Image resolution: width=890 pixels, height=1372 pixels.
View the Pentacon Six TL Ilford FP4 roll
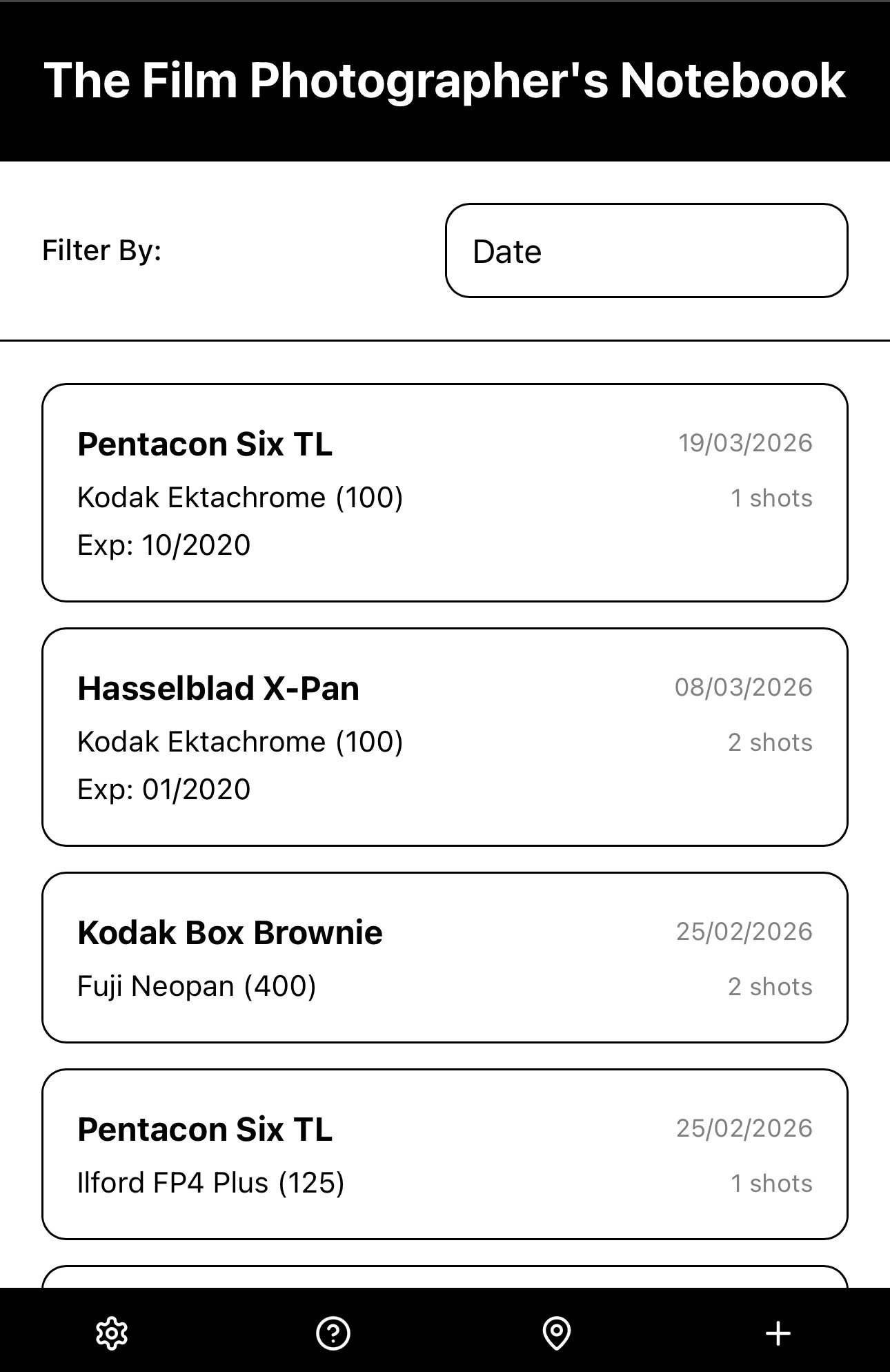(x=444, y=1154)
